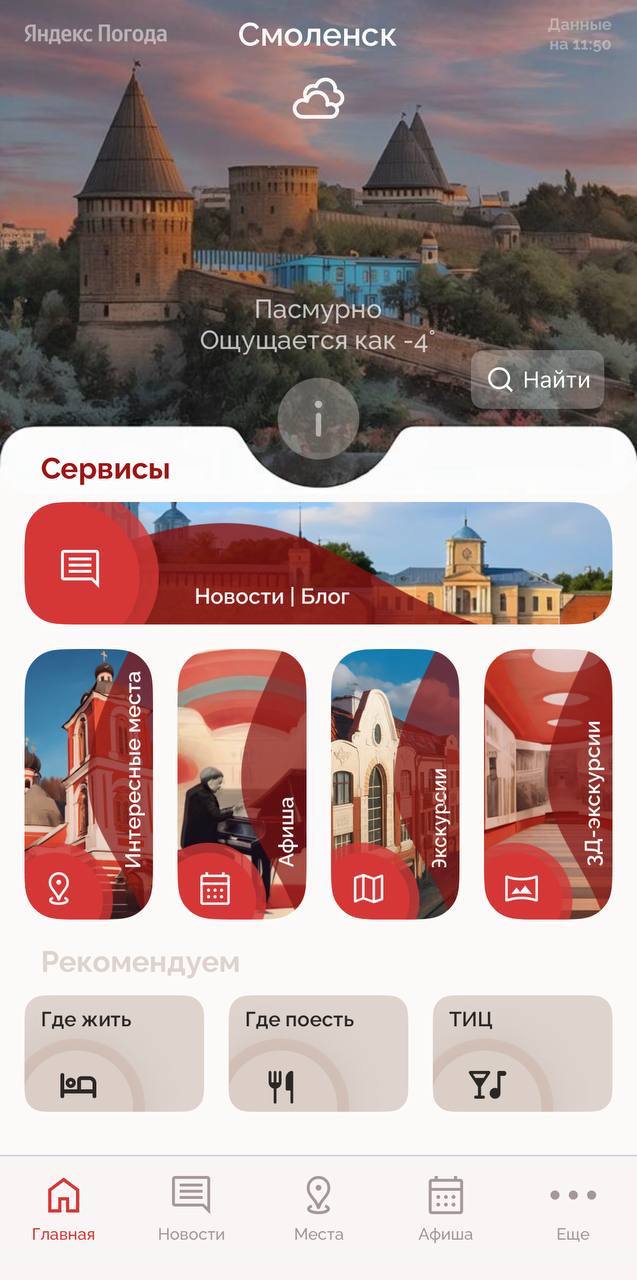This screenshot has width=637, height=1280.
Task: Tap the round info button
Action: [x=318, y=421]
